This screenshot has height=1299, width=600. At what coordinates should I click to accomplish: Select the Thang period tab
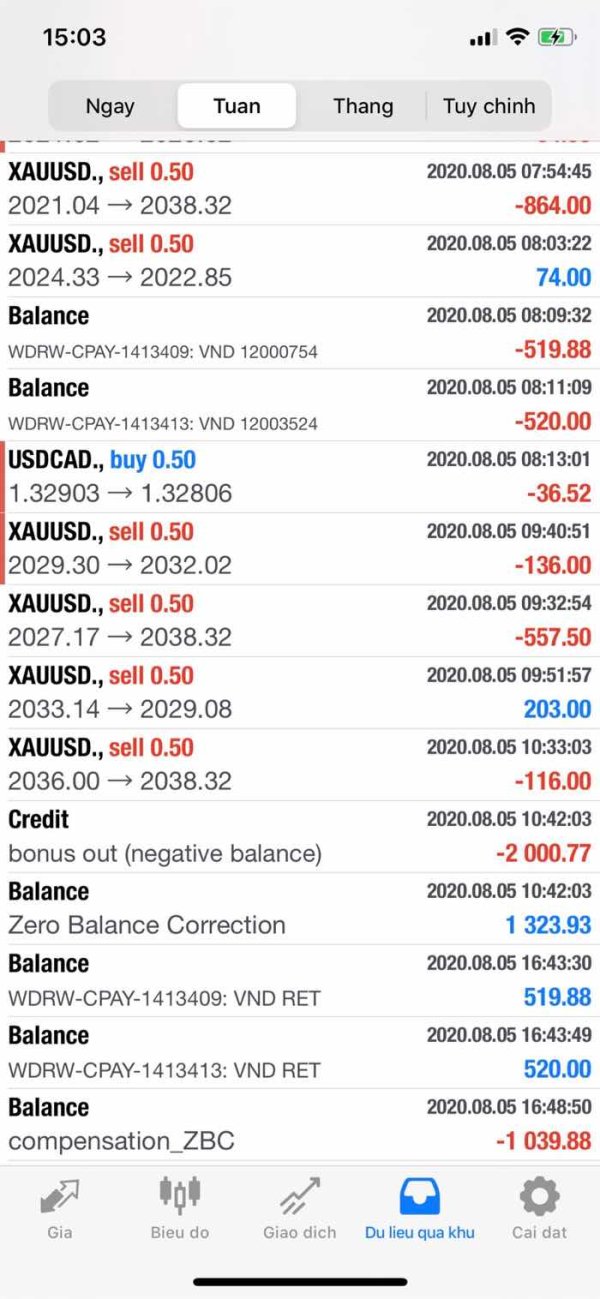pos(363,106)
